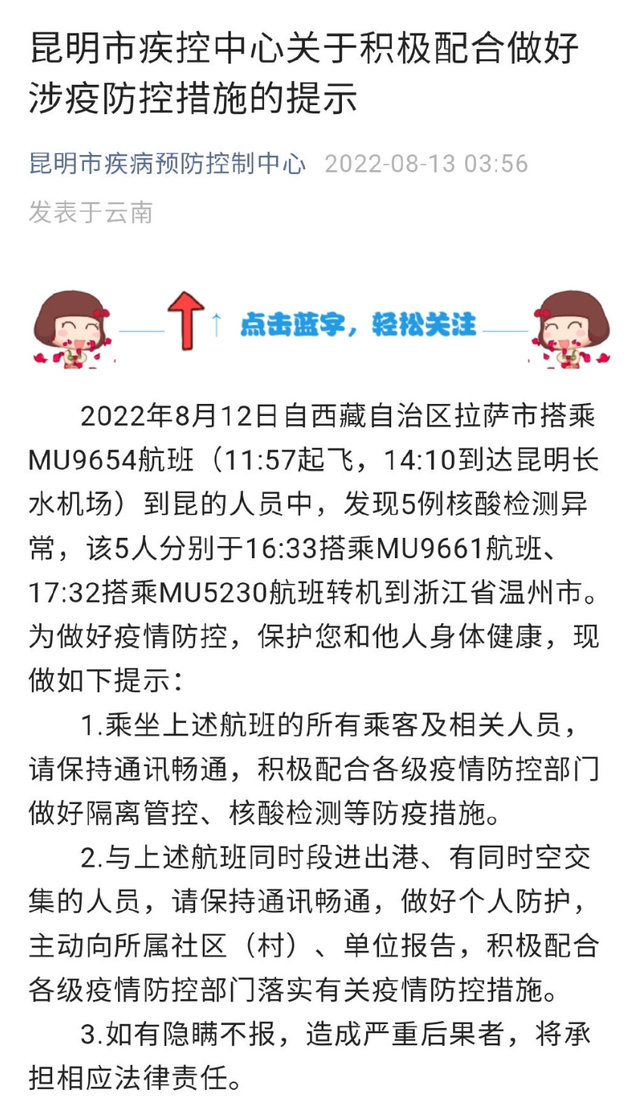This screenshot has height=1099, width=640.
Task: Open the 昆明市疾病预防控制中心 account link
Action: (x=167, y=163)
